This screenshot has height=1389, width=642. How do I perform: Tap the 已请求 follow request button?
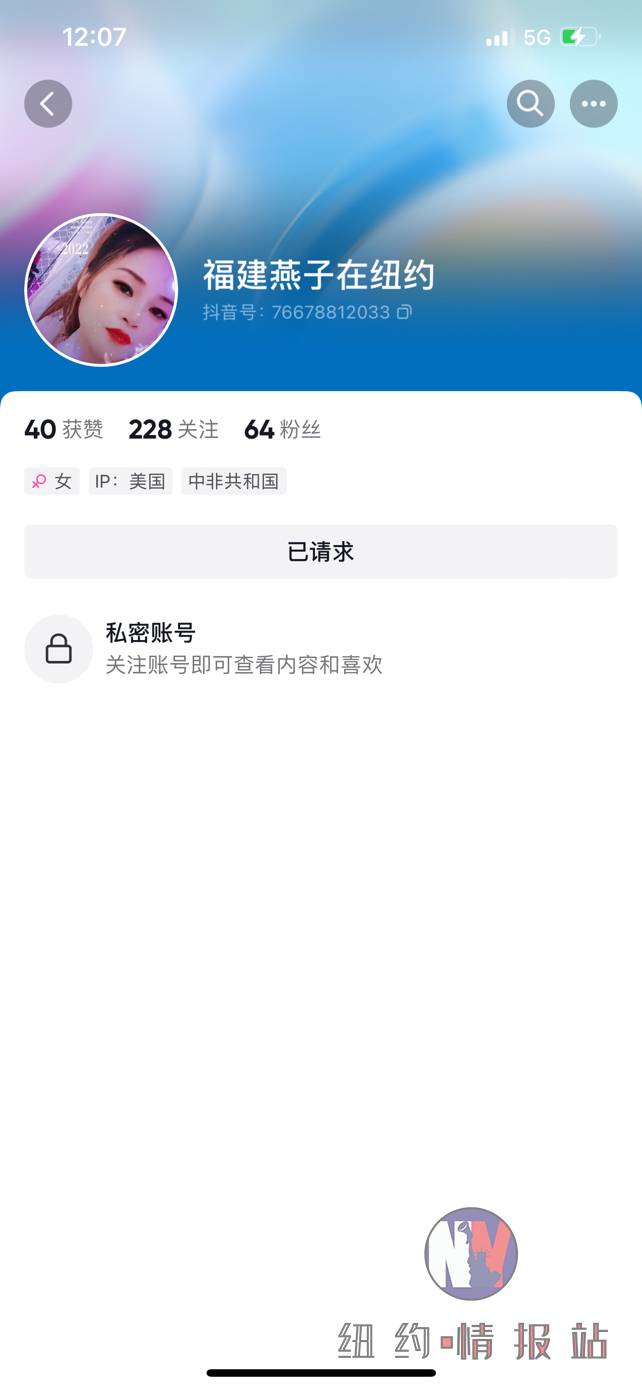pyautogui.click(x=320, y=552)
